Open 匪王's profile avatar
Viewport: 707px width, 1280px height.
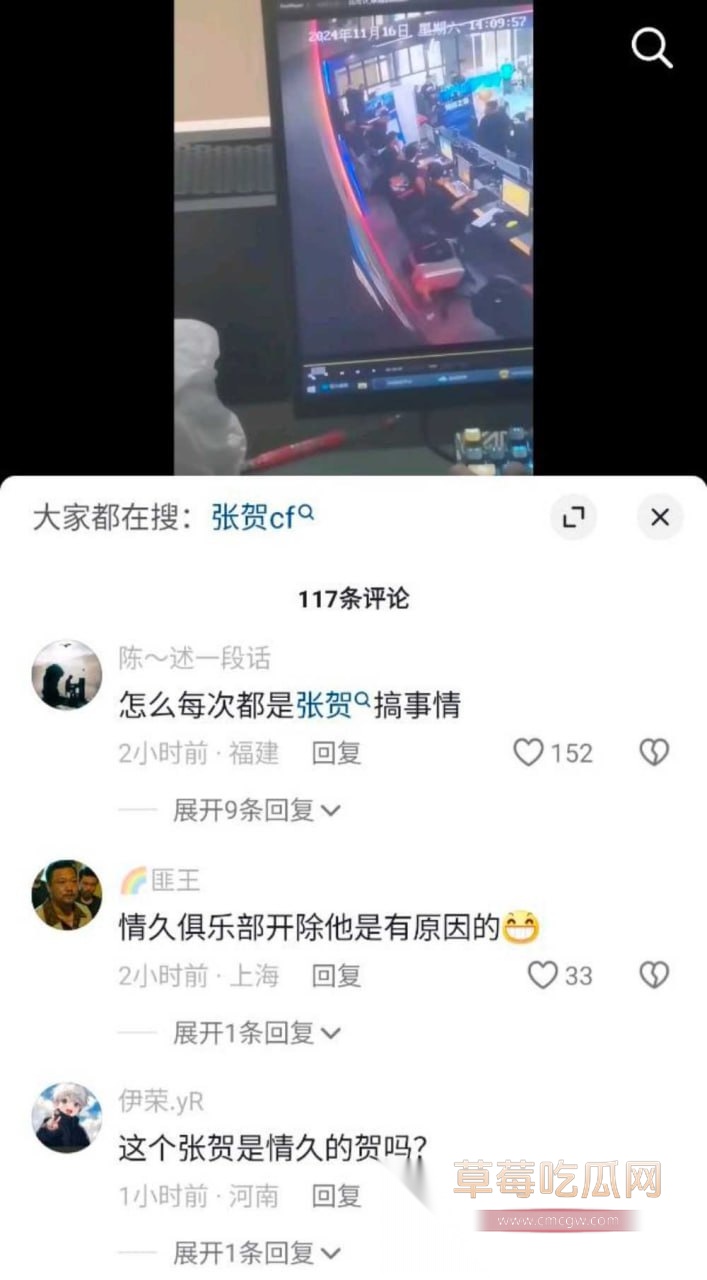pos(67,895)
